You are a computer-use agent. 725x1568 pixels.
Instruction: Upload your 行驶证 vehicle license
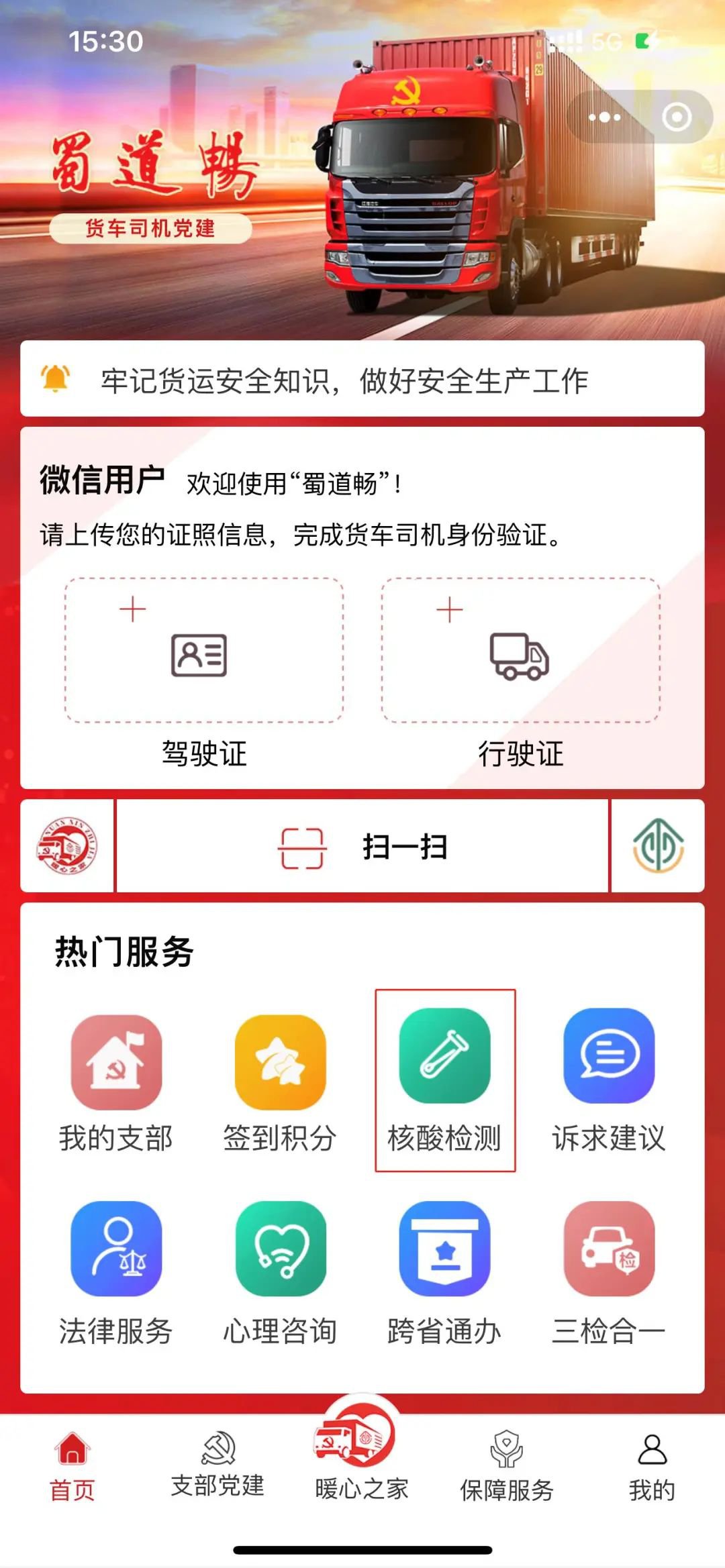(x=521, y=650)
